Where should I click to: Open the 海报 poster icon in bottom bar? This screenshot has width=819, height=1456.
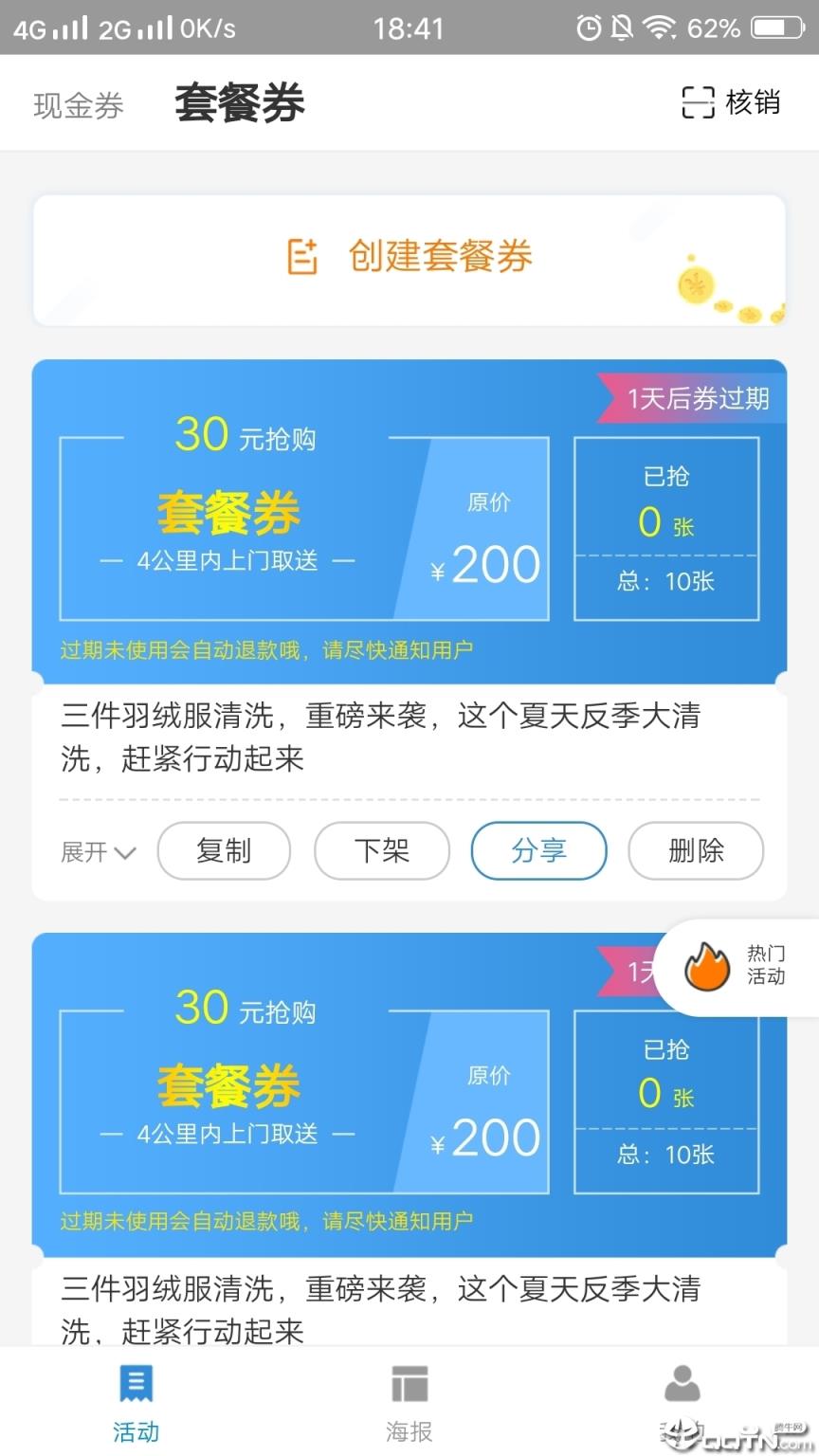[409, 1383]
